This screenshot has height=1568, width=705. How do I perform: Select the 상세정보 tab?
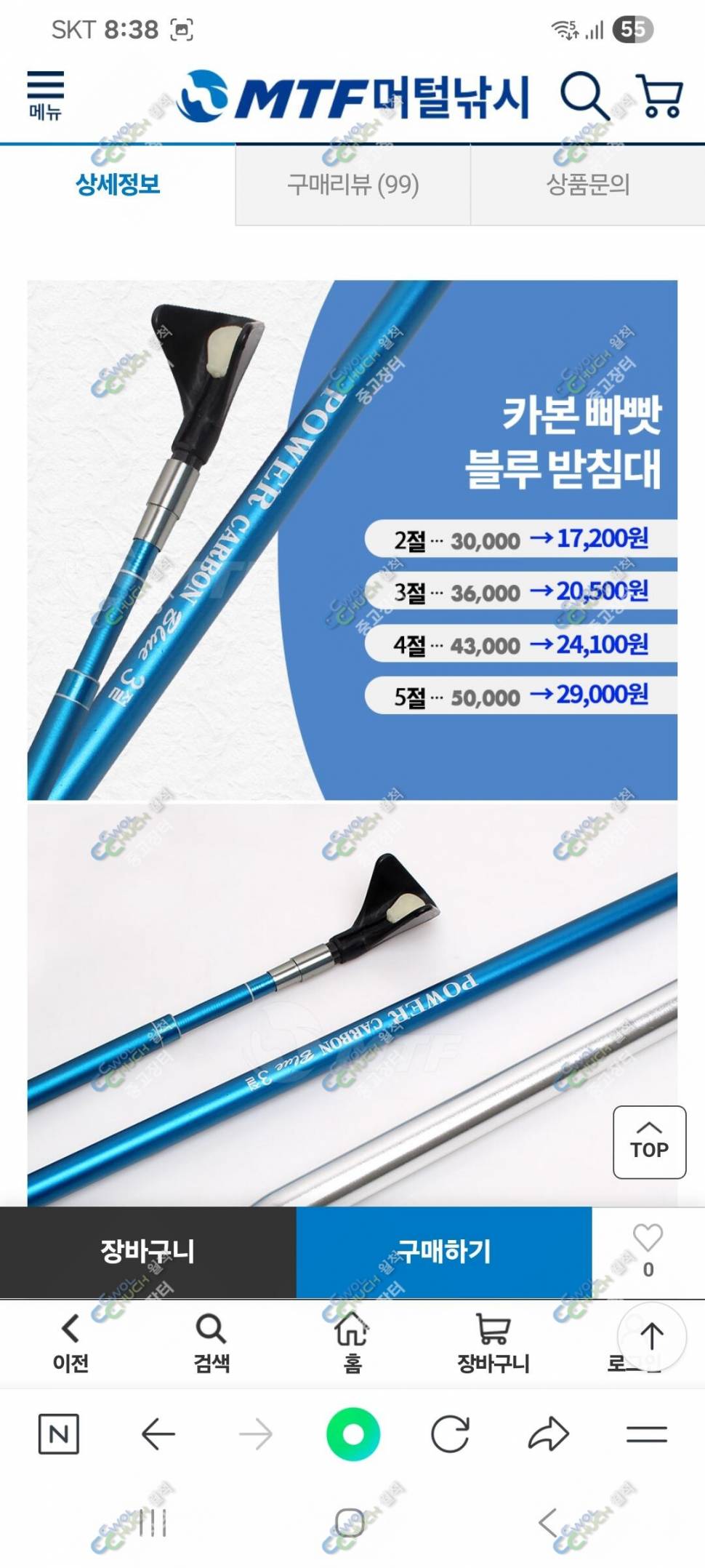(118, 185)
